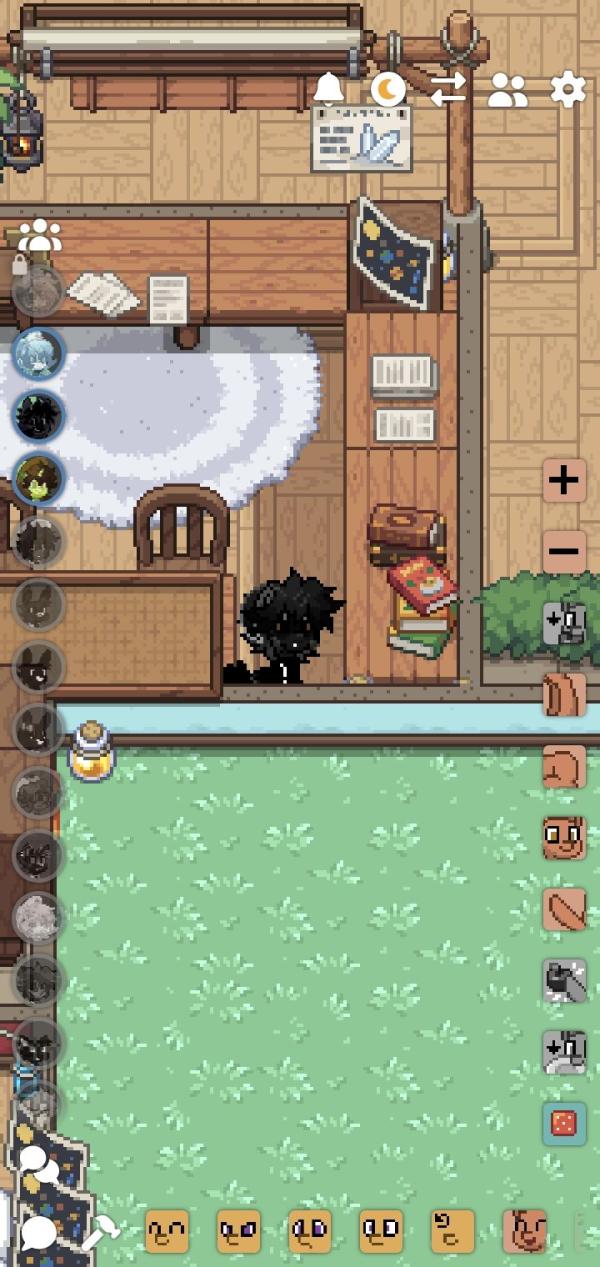Toggle the moon status icon
The width and height of the screenshot is (600, 1267).
388,90
